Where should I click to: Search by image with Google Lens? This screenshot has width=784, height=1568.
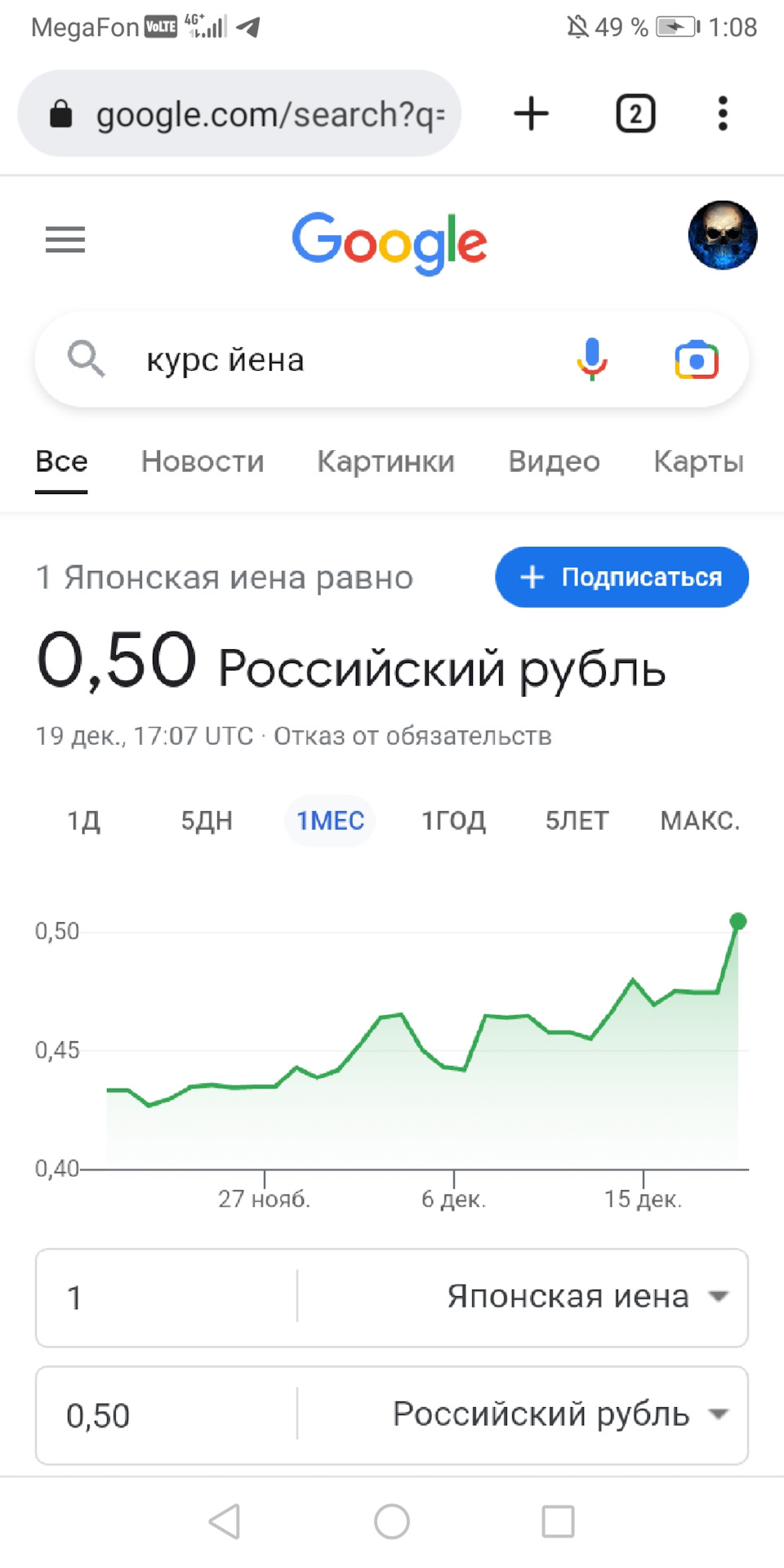(x=696, y=360)
